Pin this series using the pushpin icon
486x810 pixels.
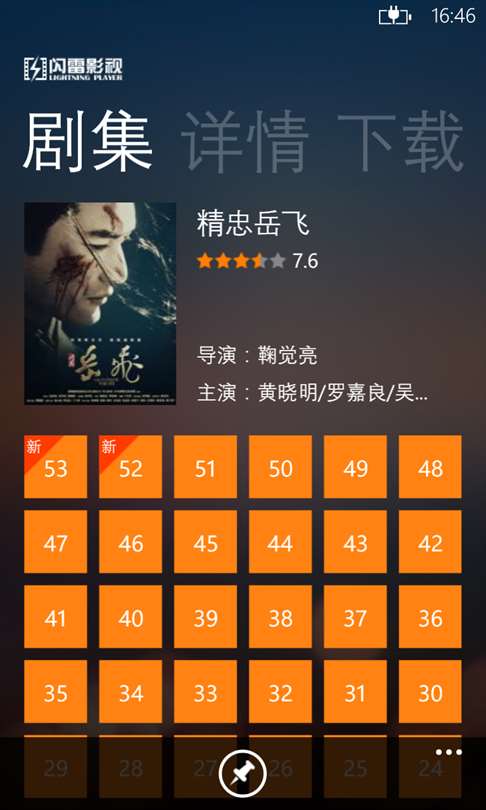tap(243, 773)
